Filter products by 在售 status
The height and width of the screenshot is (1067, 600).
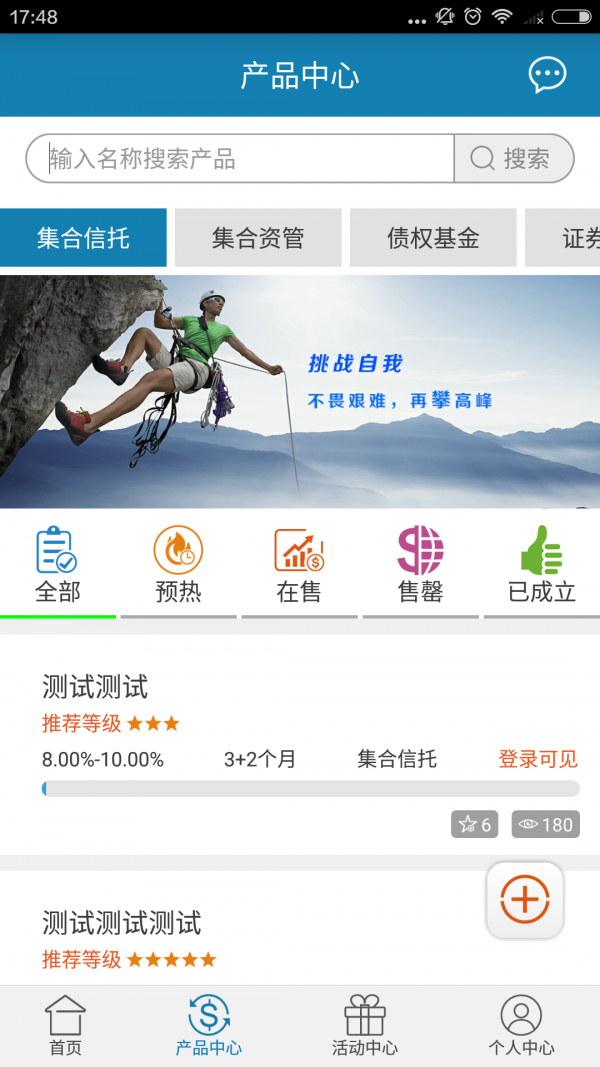click(x=299, y=566)
